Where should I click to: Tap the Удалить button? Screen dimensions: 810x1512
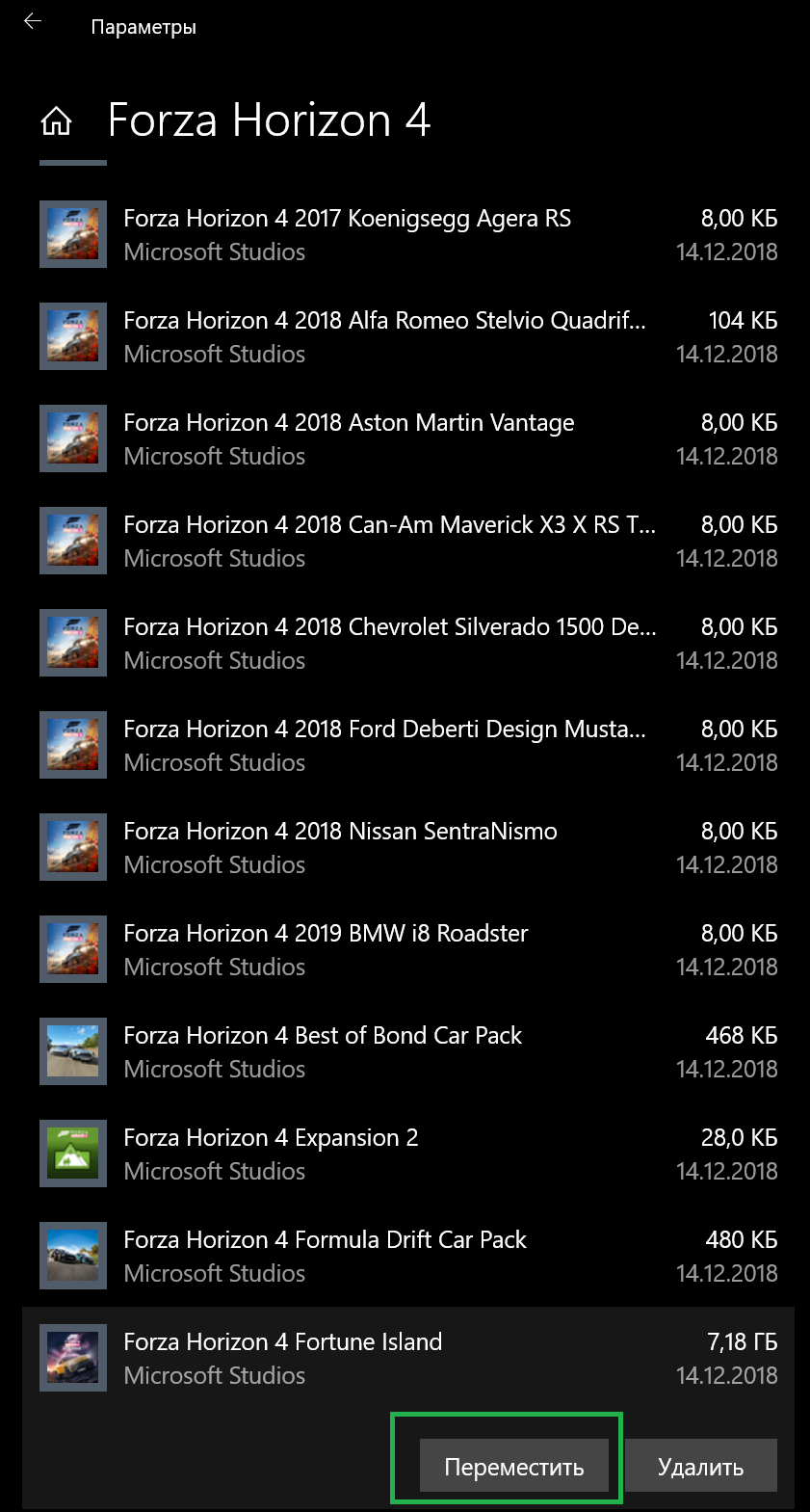[x=700, y=1466]
